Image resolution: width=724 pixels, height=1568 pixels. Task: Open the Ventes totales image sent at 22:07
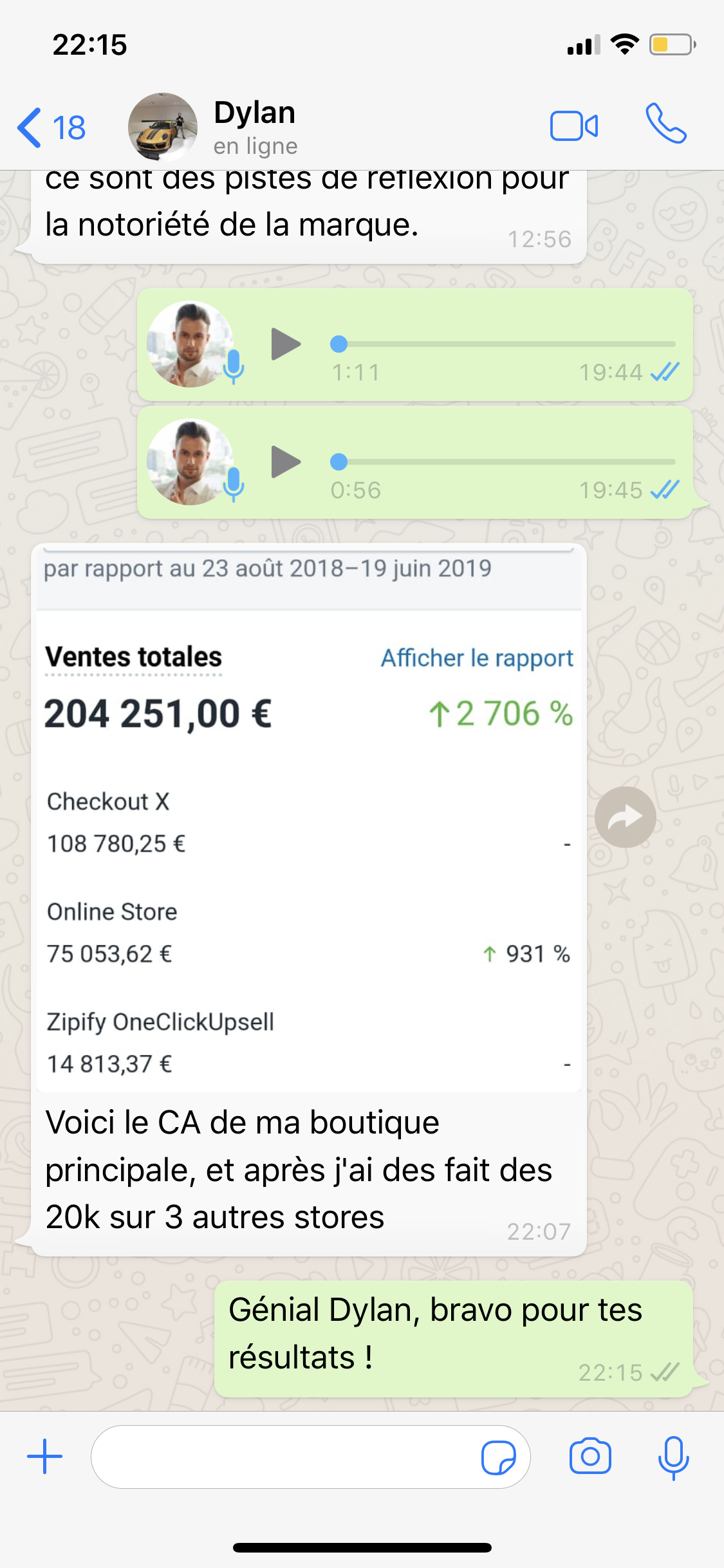click(x=309, y=817)
